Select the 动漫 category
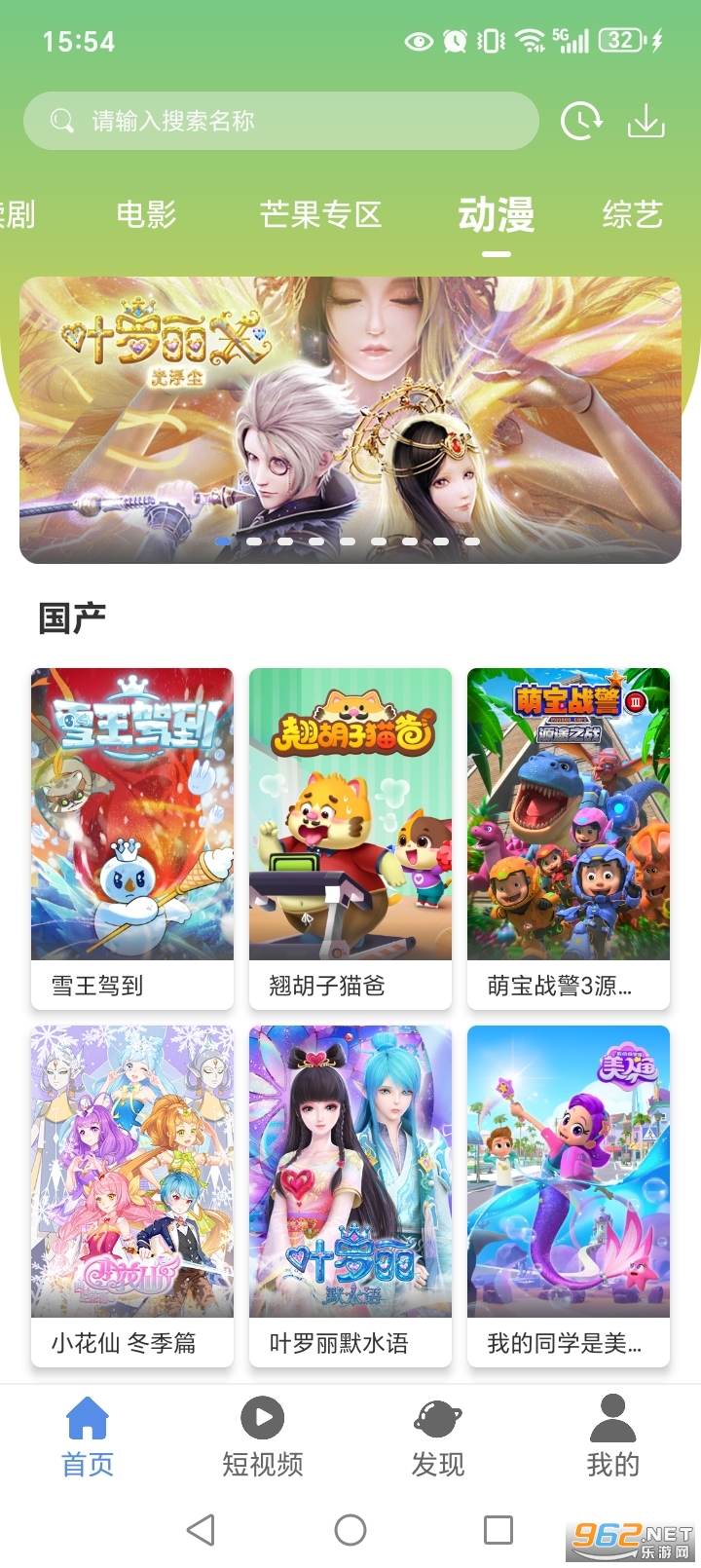Image resolution: width=701 pixels, height=1568 pixels. 496,214
